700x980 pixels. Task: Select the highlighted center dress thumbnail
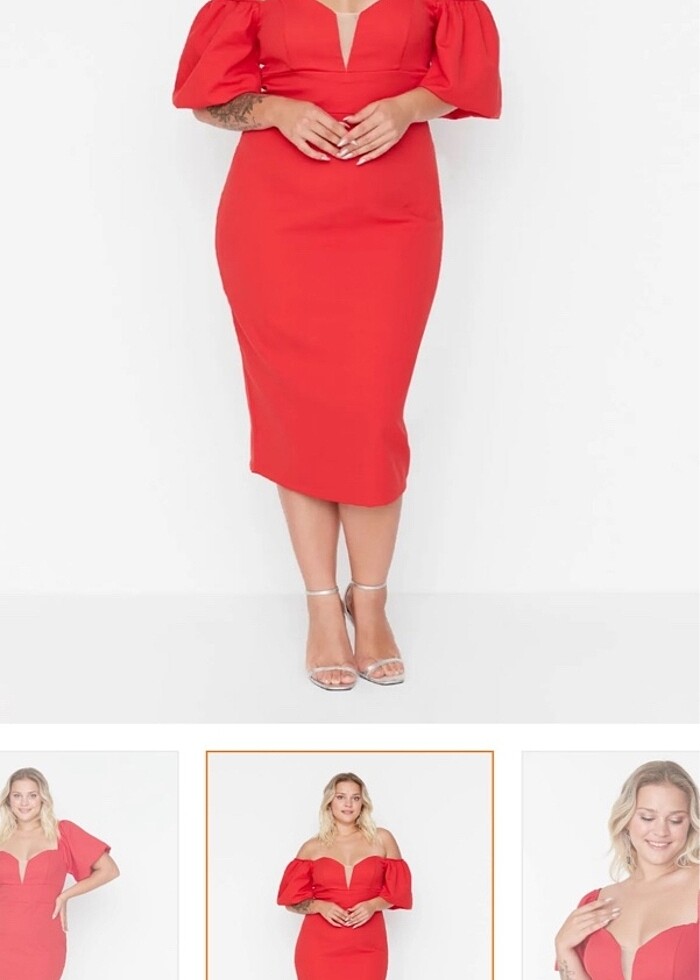[x=349, y=865]
